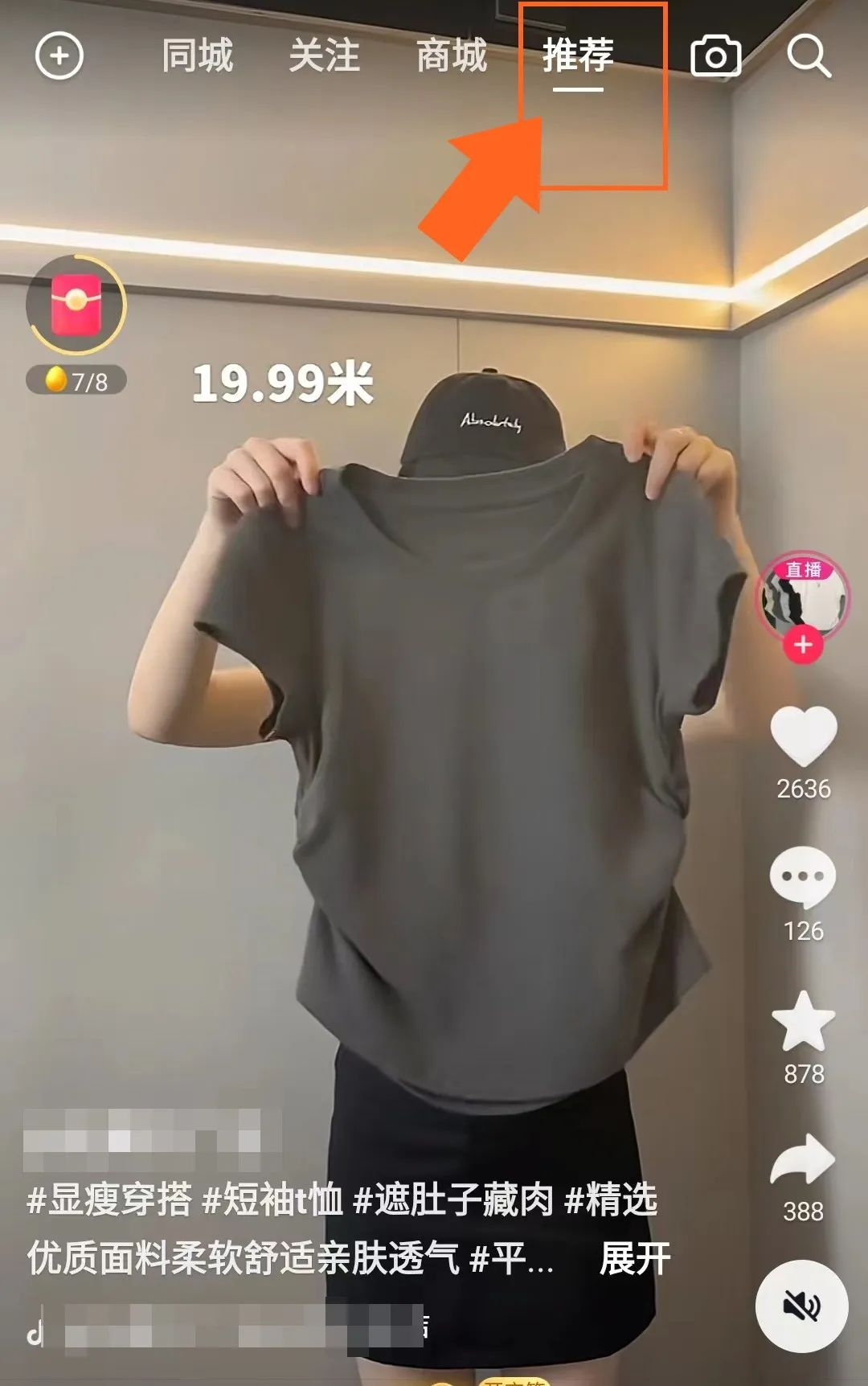Open the #遮肚子藏肉 hashtag
This screenshot has width=868, height=1386.
pyautogui.click(x=453, y=1200)
